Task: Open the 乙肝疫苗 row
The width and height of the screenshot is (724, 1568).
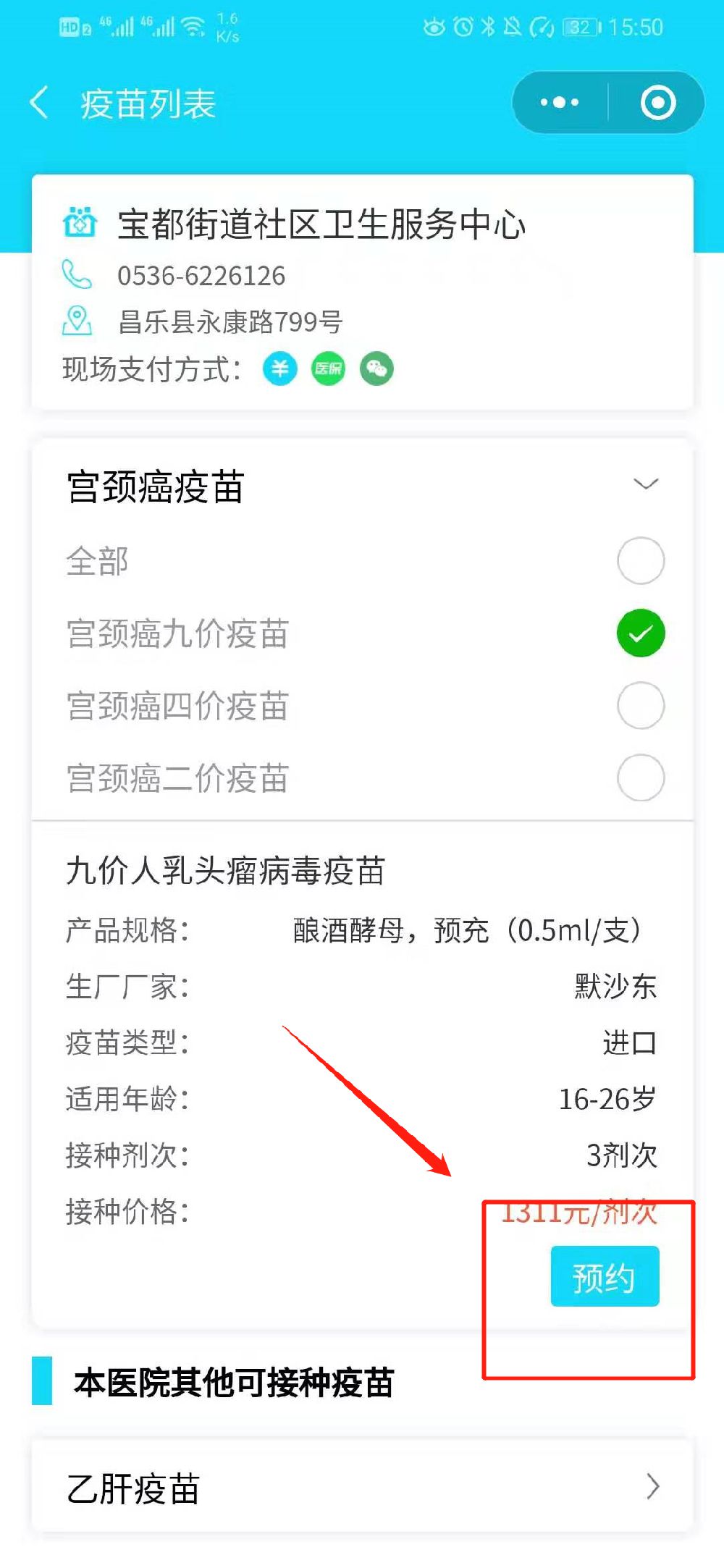Action: pyautogui.click(x=362, y=1488)
